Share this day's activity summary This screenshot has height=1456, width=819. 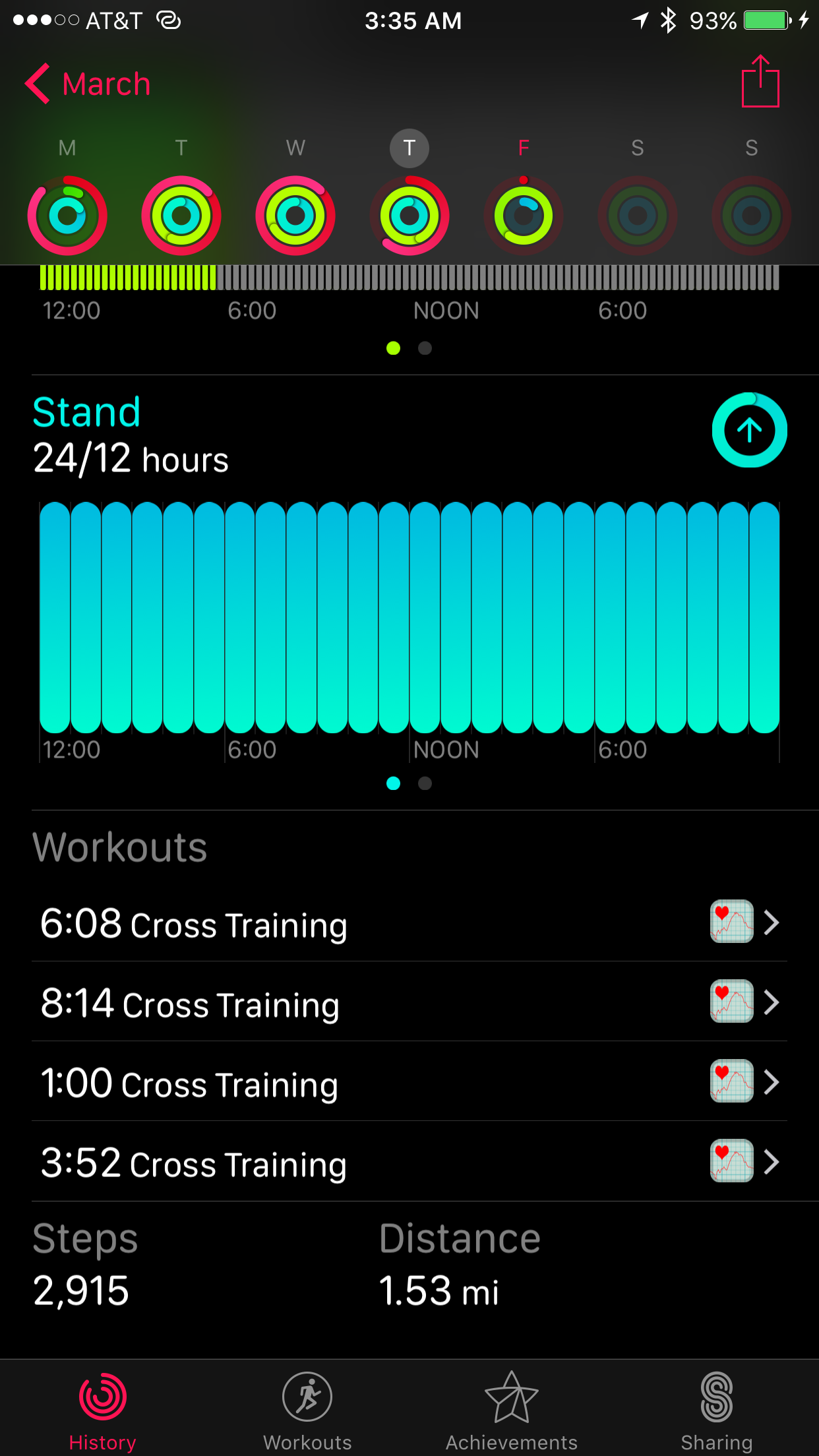[760, 81]
